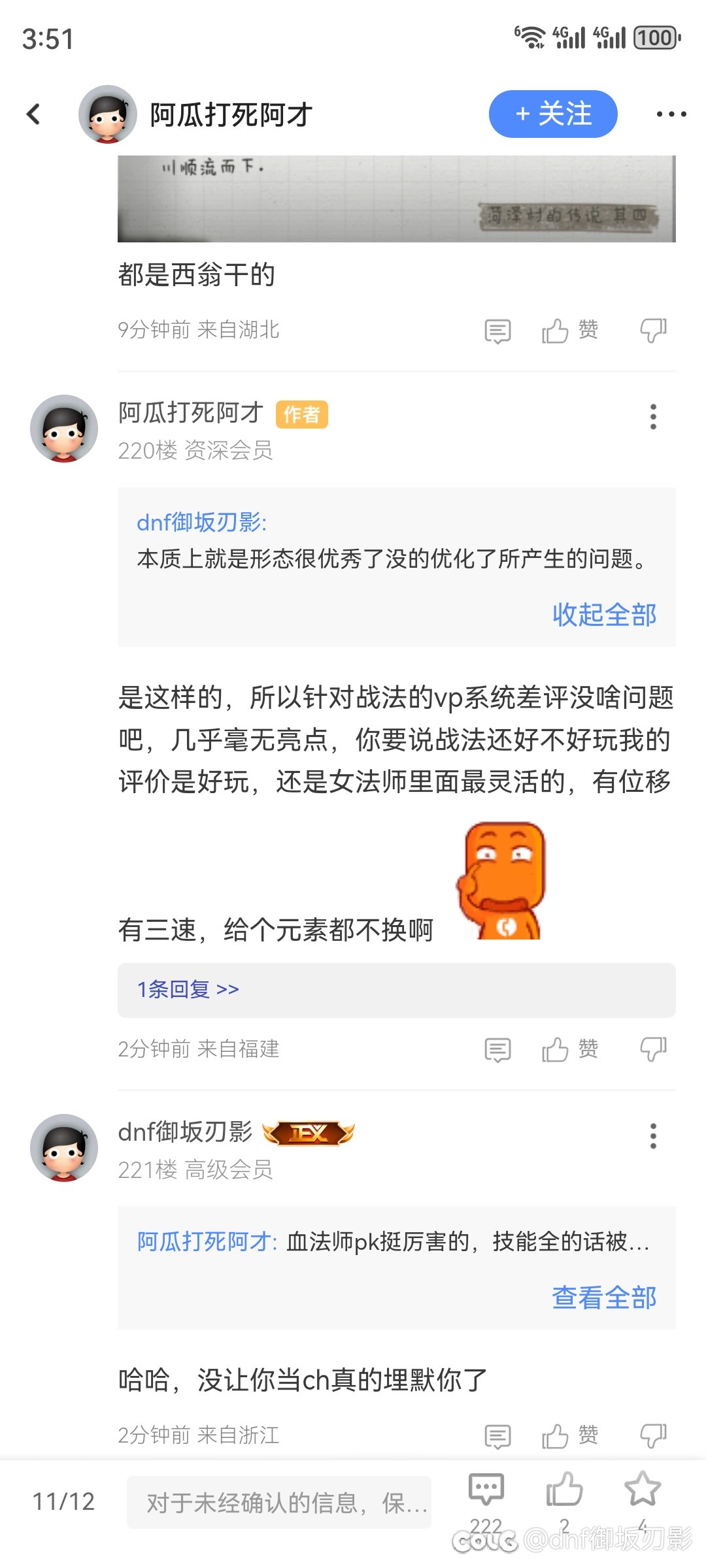Screen dimensions: 706x1568
Task: Open the image above 都是西翁干的
Action: tap(396, 199)
